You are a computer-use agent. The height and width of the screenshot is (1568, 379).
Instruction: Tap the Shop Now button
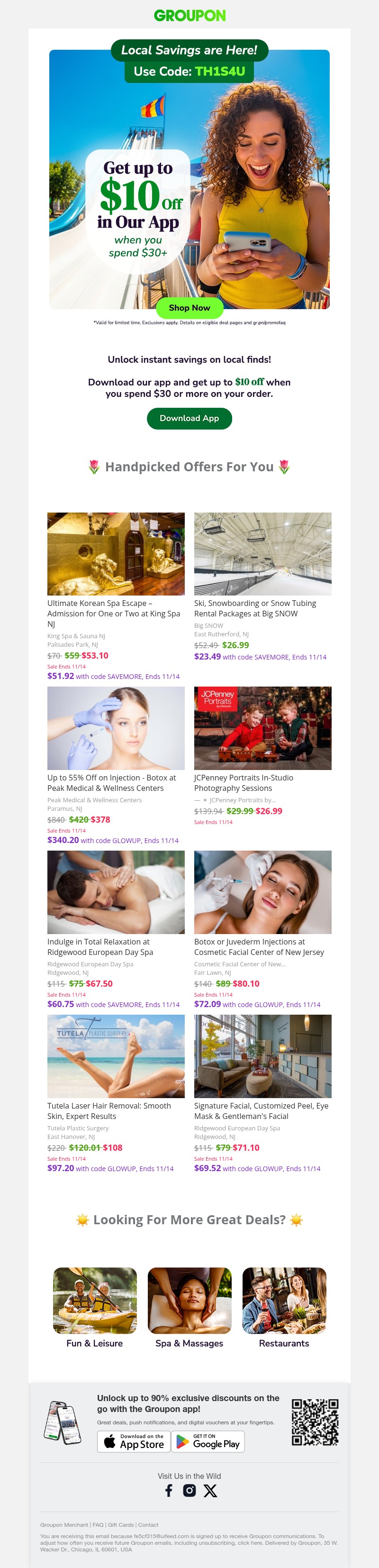(189, 308)
